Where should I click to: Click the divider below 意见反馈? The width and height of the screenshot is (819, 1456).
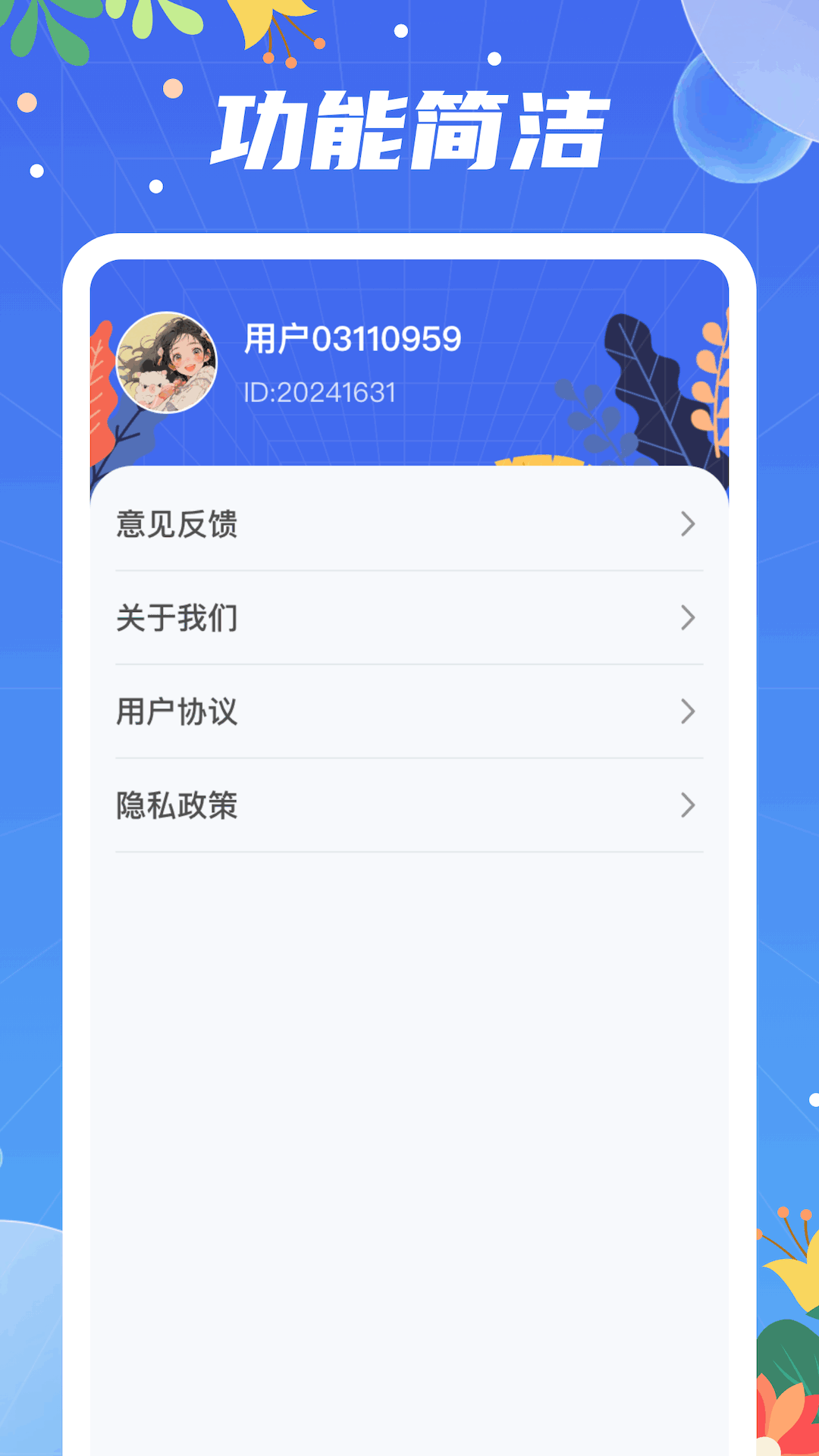click(x=409, y=571)
